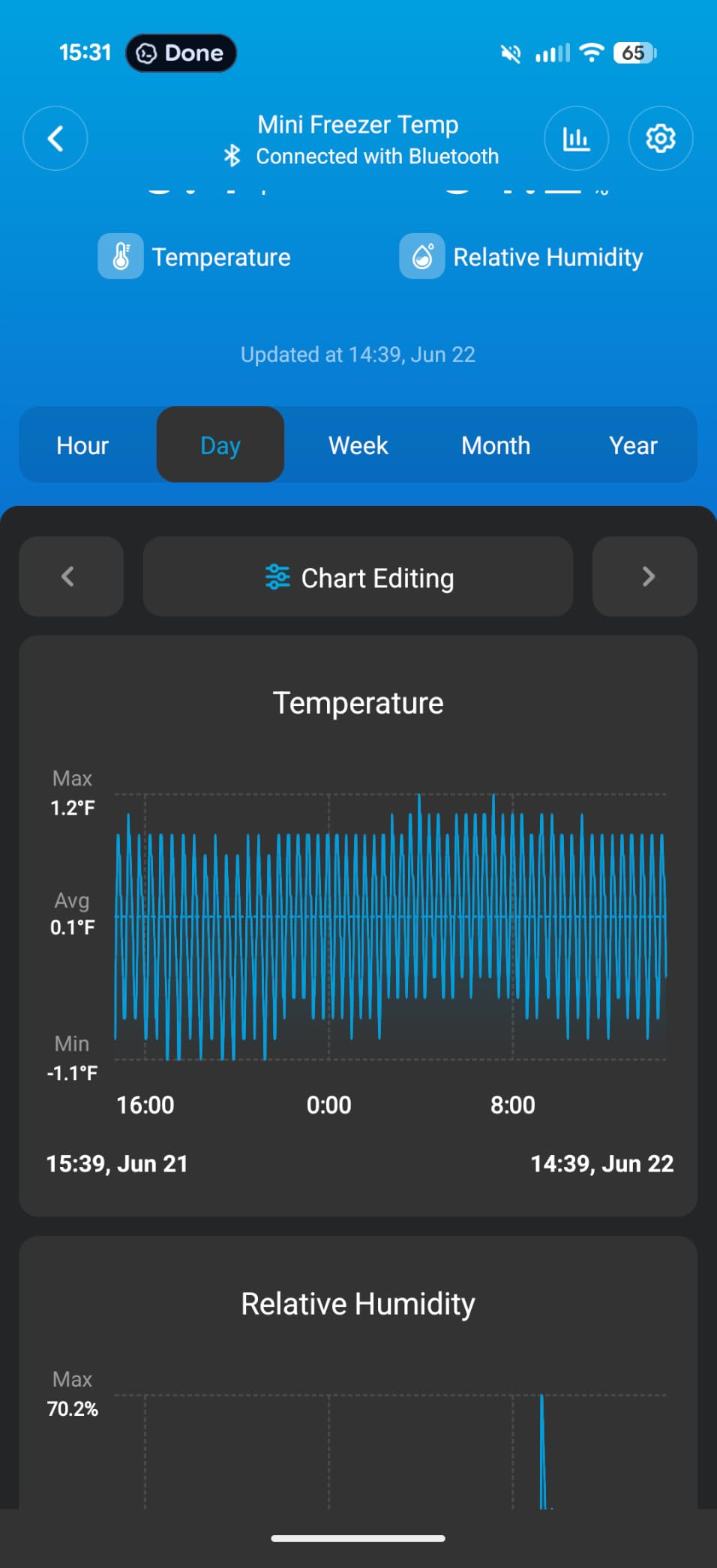The image size is (717, 1568).
Task: Show the previous day's chart
Action: tap(71, 577)
